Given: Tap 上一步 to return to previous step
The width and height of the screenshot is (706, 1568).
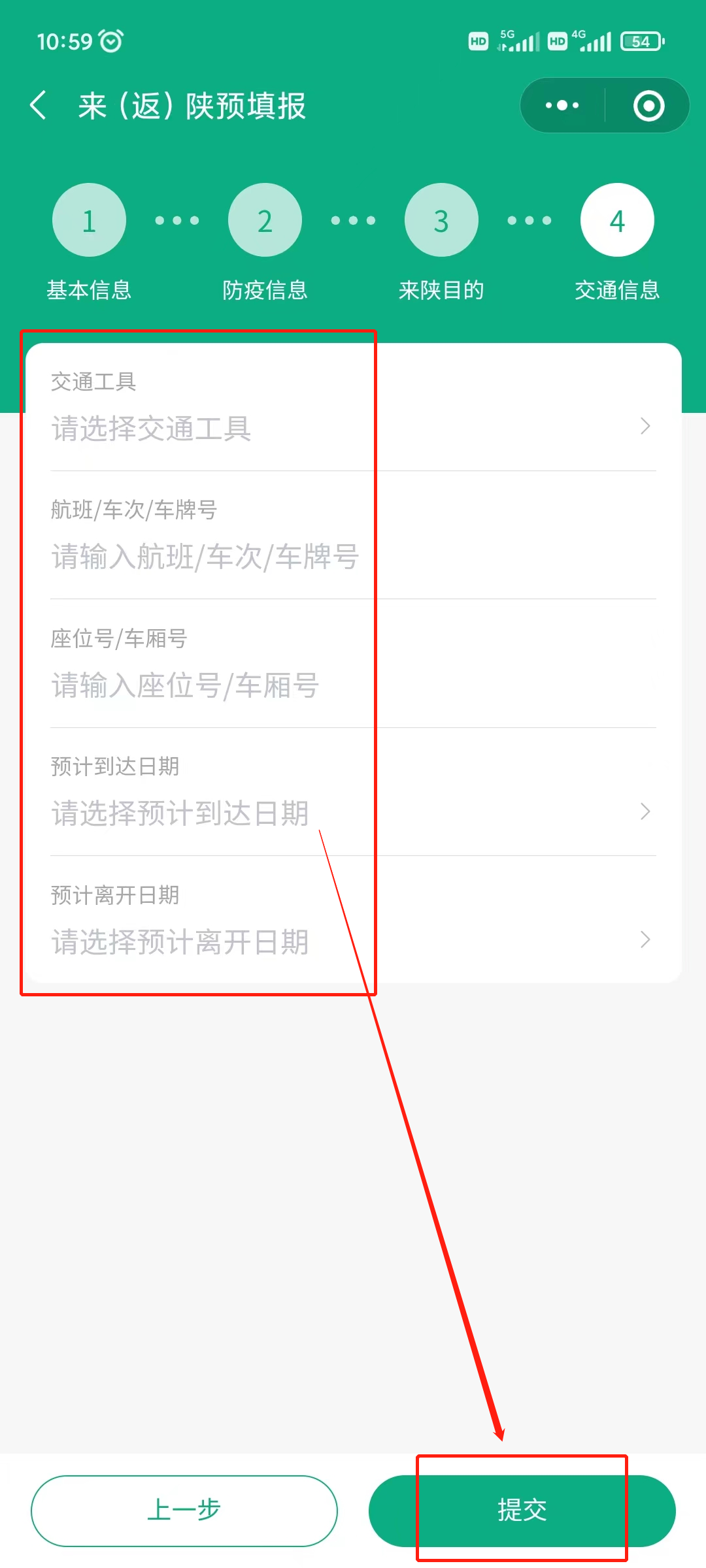Looking at the screenshot, I should 184,1511.
